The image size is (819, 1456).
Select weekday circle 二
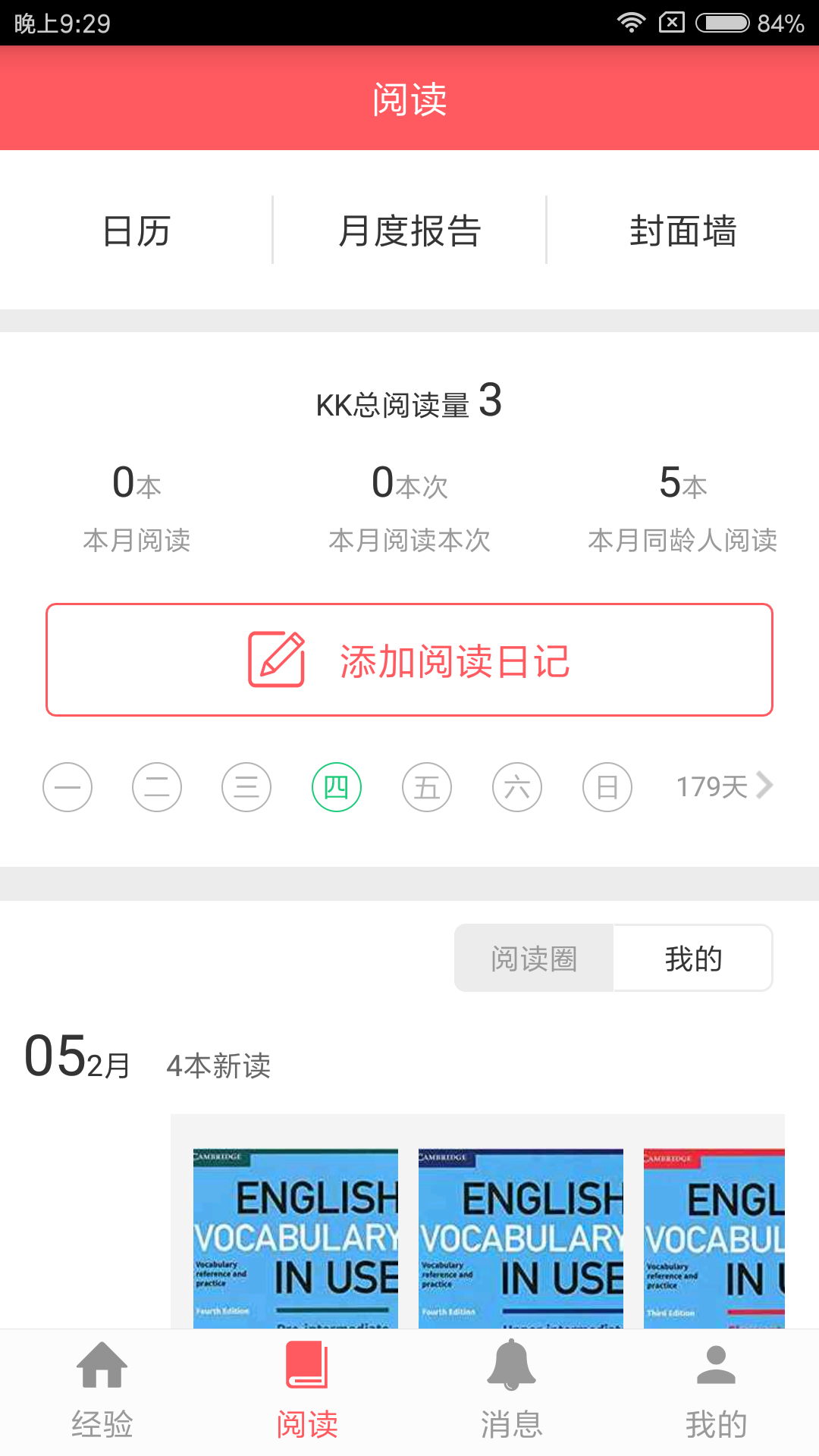coord(157,787)
